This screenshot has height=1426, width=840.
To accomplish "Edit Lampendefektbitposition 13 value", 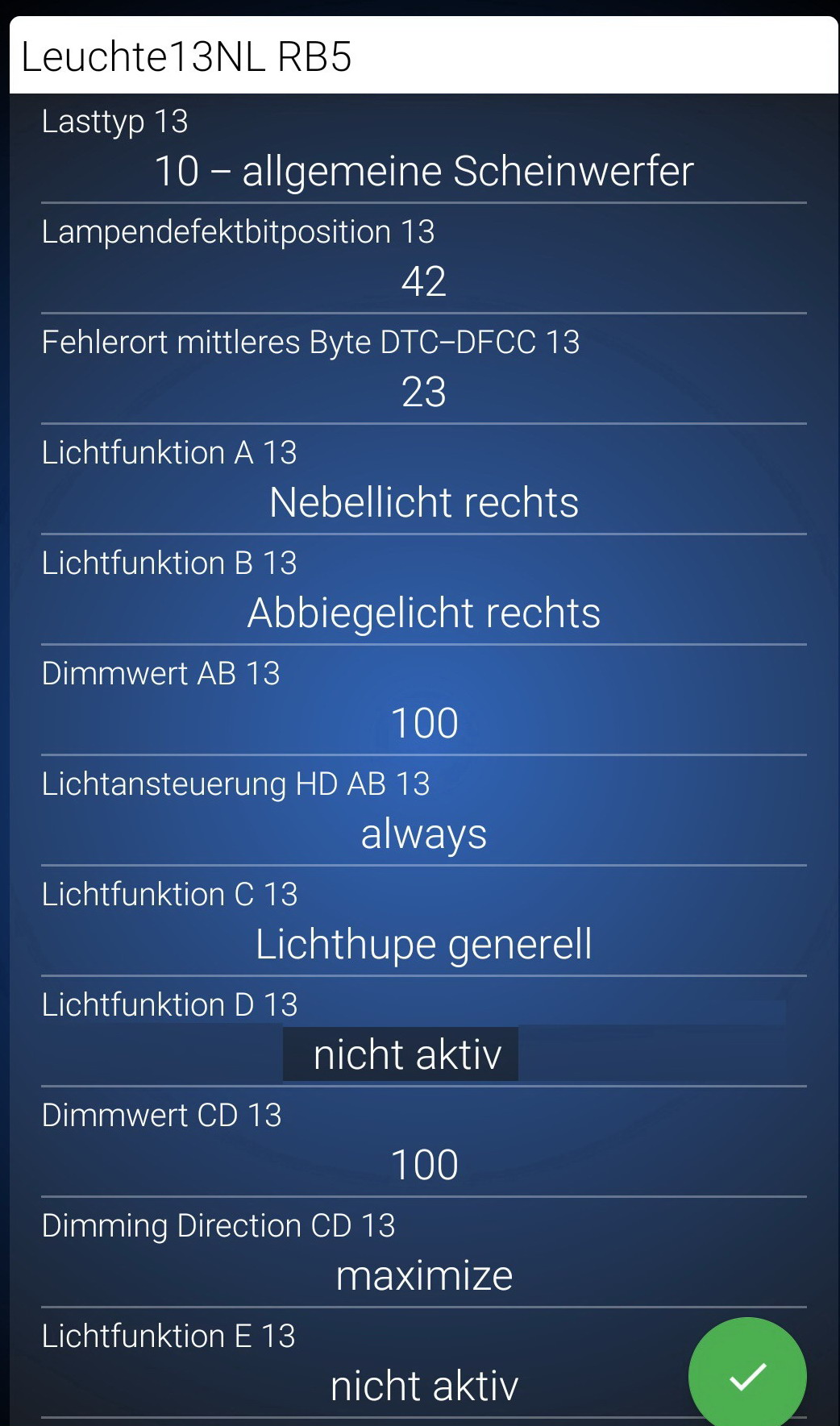I will [424, 259].
